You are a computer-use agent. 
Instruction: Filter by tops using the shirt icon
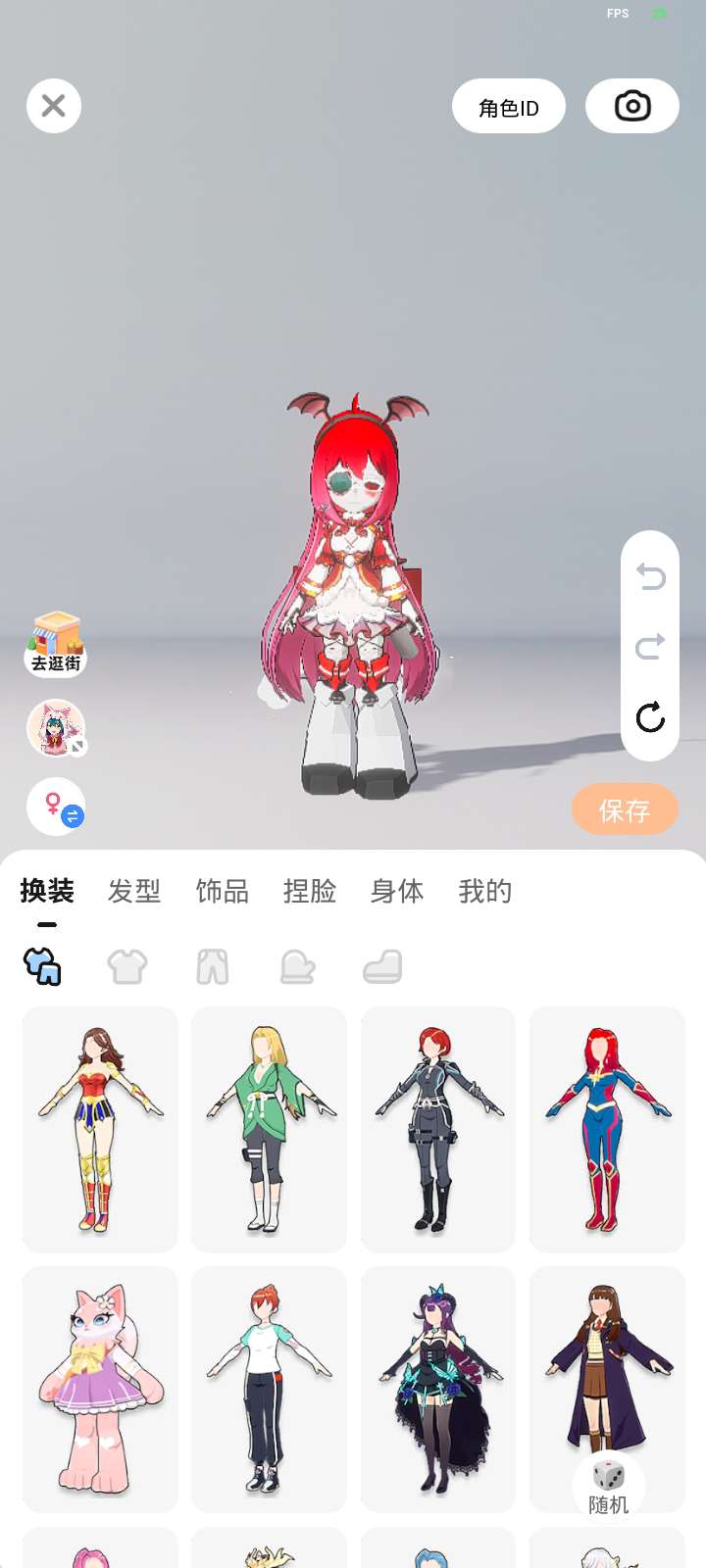click(x=127, y=966)
